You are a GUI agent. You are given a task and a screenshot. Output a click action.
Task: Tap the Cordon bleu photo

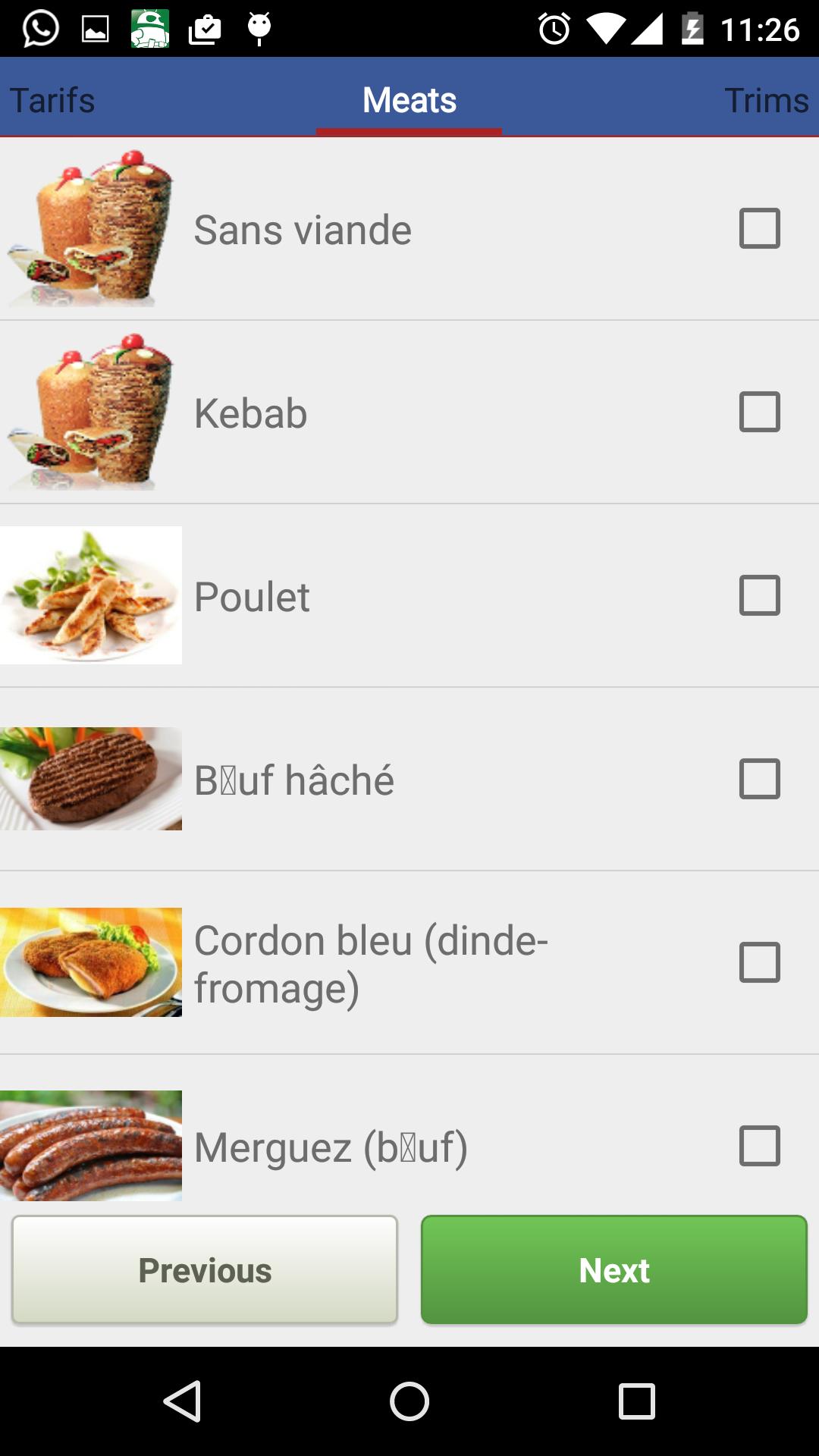point(91,963)
